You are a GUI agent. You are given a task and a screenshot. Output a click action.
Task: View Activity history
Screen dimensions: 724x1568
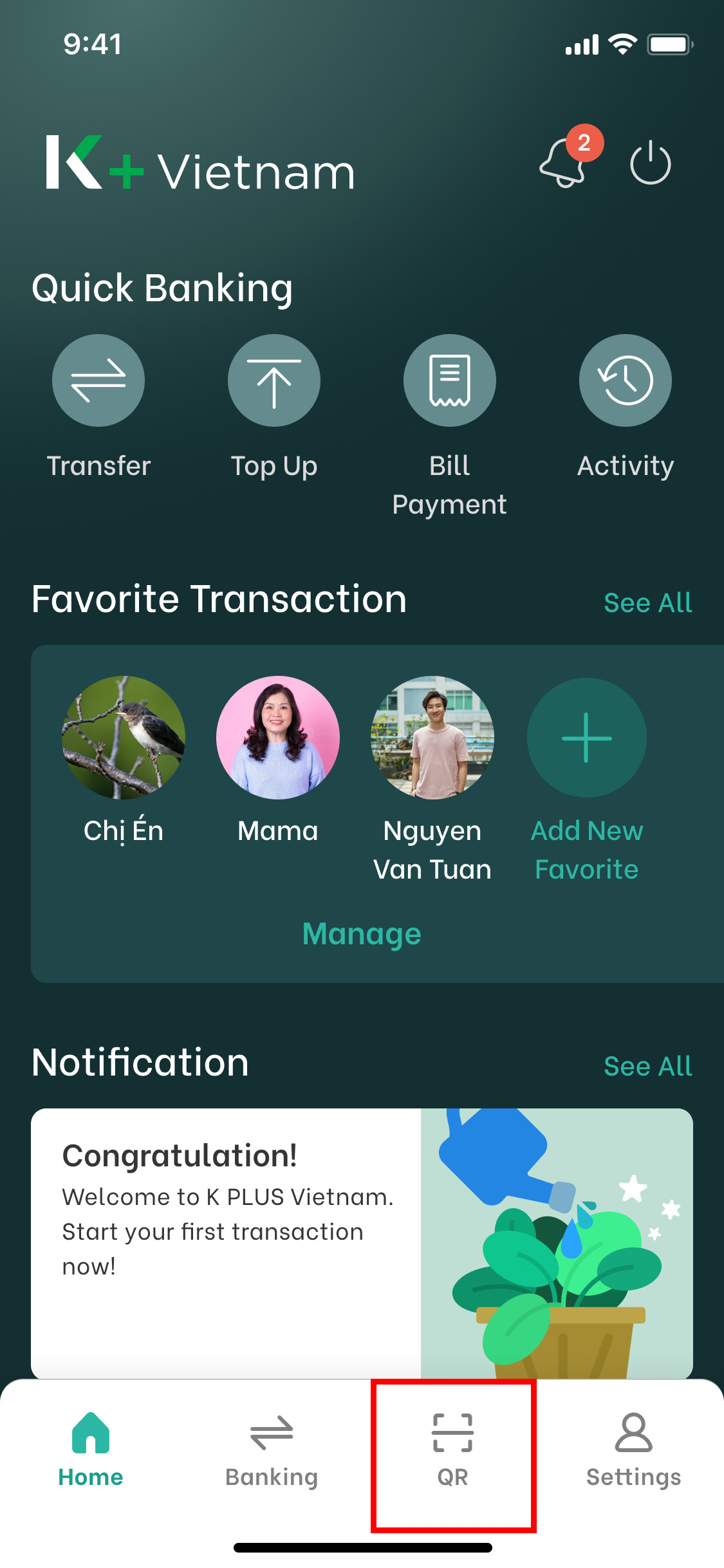coord(626,380)
